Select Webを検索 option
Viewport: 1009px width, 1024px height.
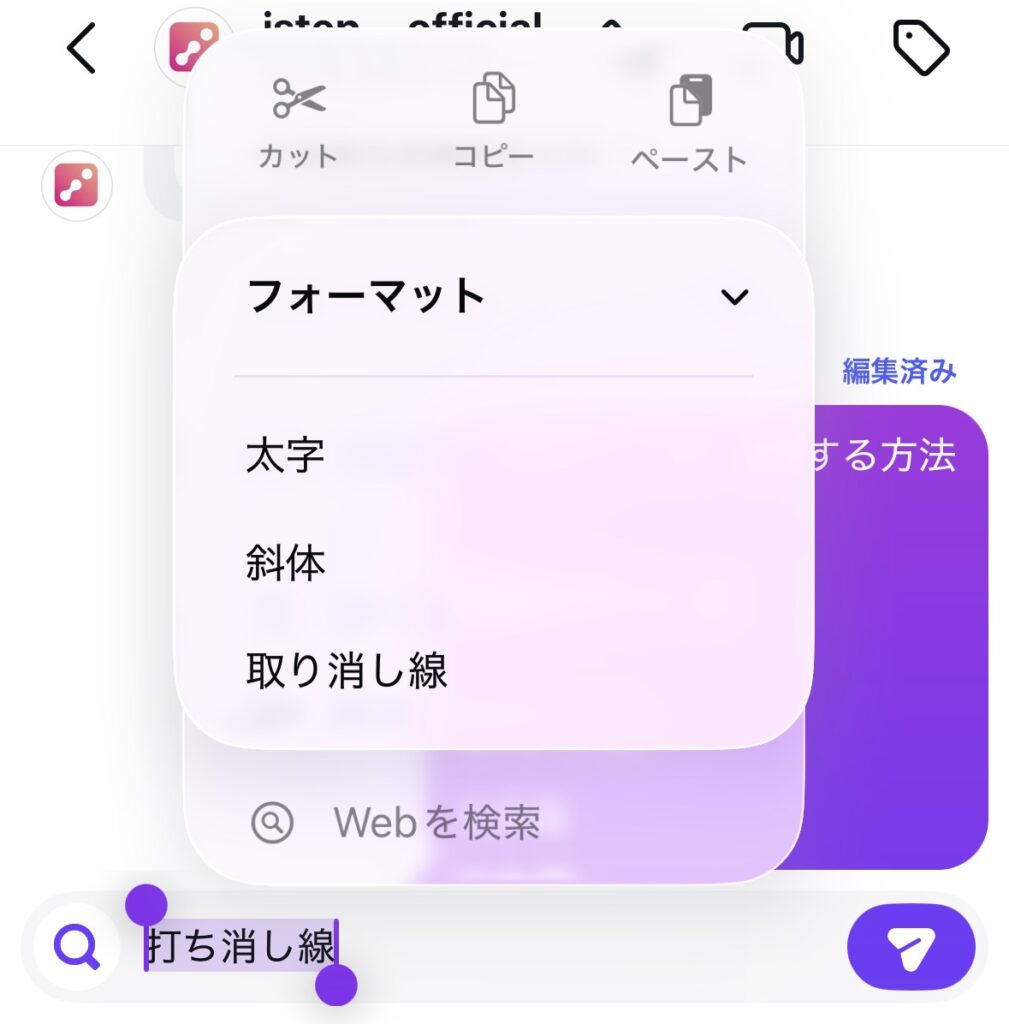pos(436,823)
